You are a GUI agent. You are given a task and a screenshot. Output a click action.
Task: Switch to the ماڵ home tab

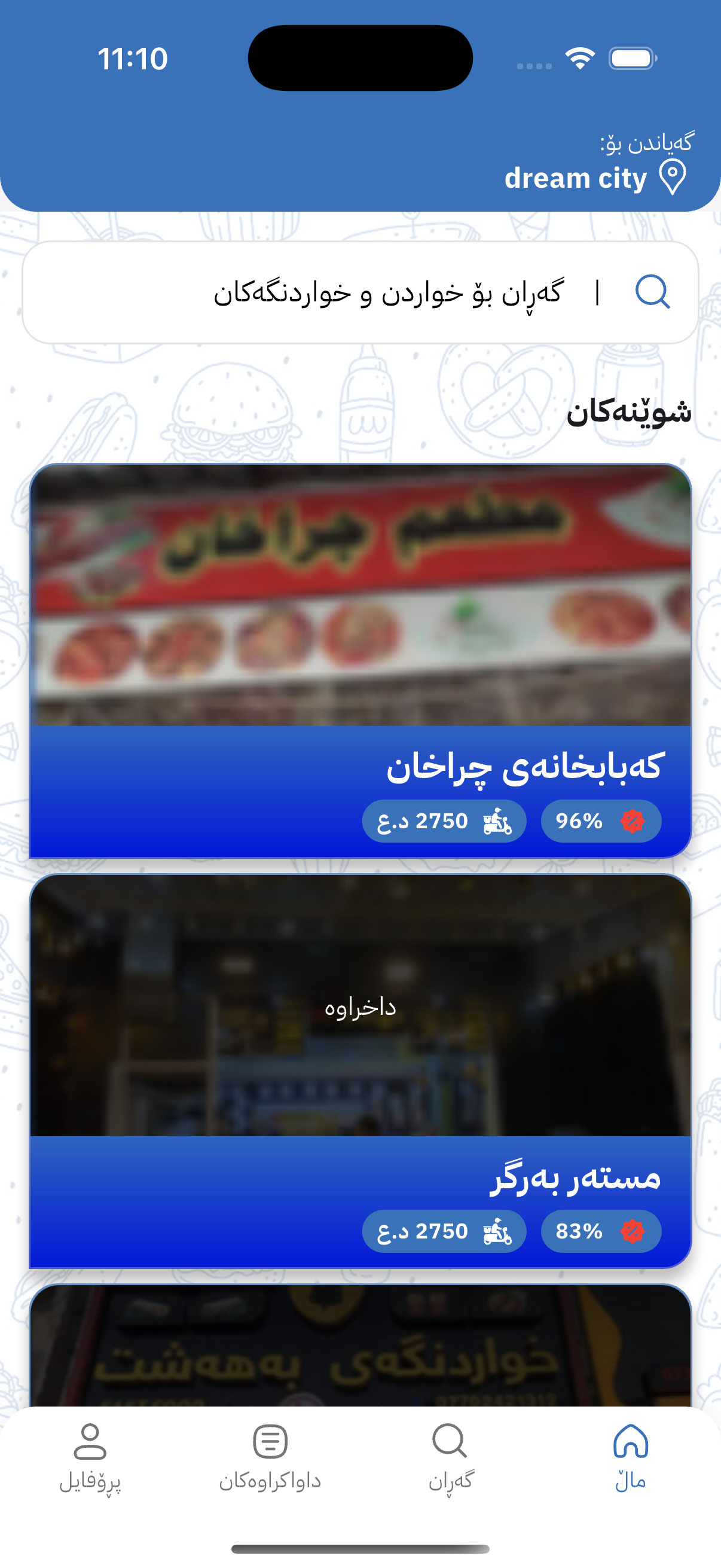tap(630, 1456)
